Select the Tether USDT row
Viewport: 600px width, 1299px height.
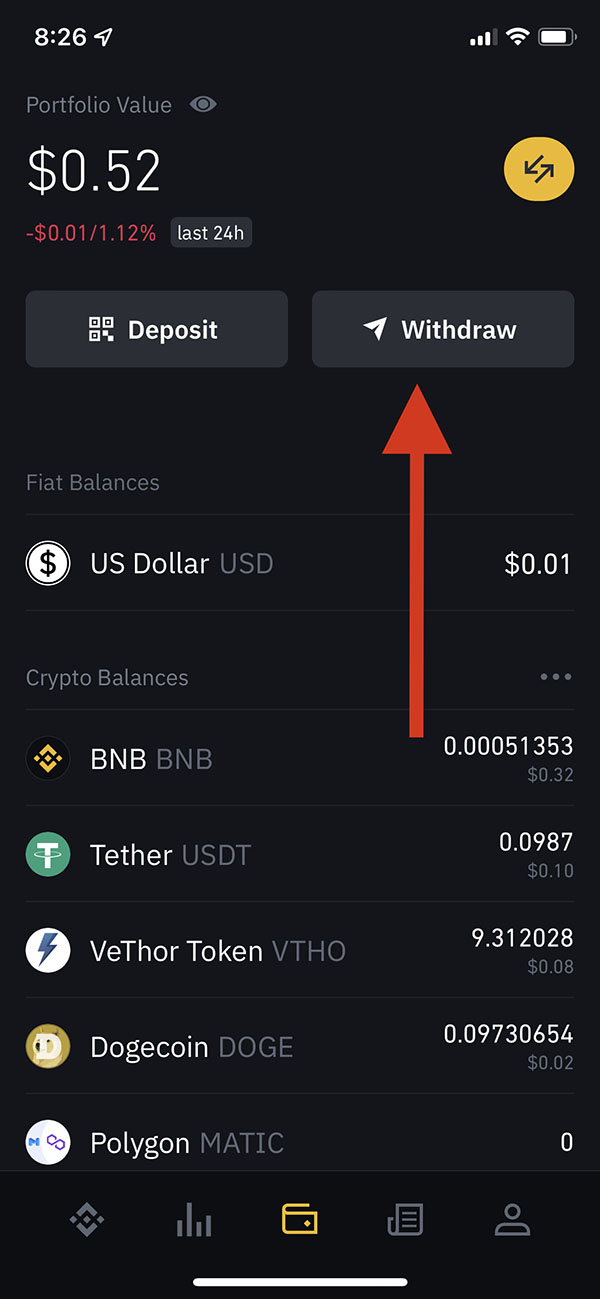(x=300, y=854)
